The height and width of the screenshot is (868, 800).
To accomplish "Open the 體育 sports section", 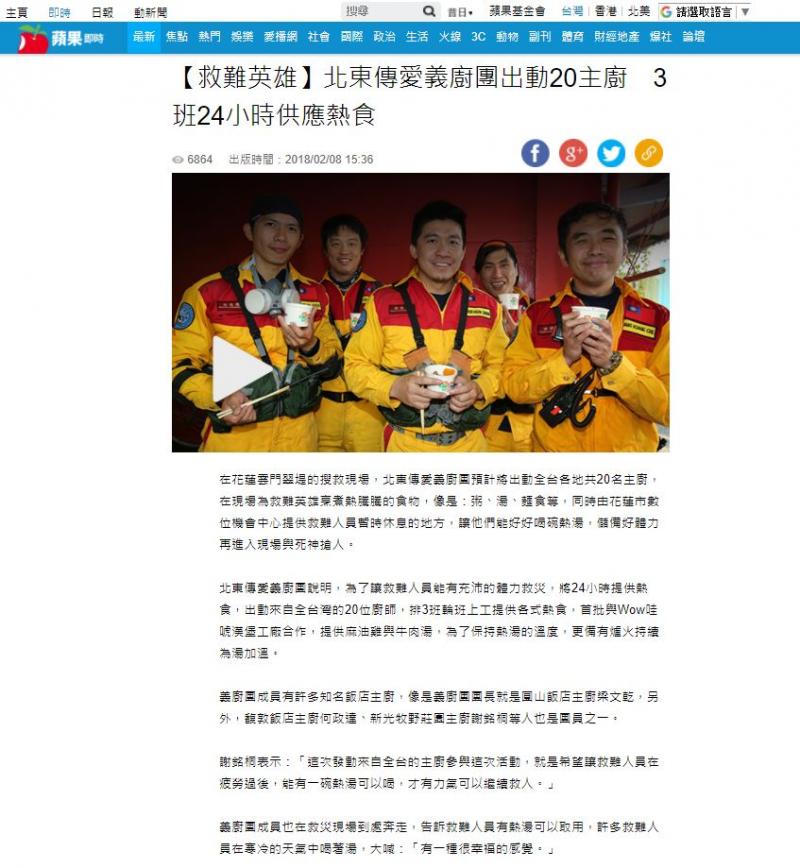I will 572,36.
